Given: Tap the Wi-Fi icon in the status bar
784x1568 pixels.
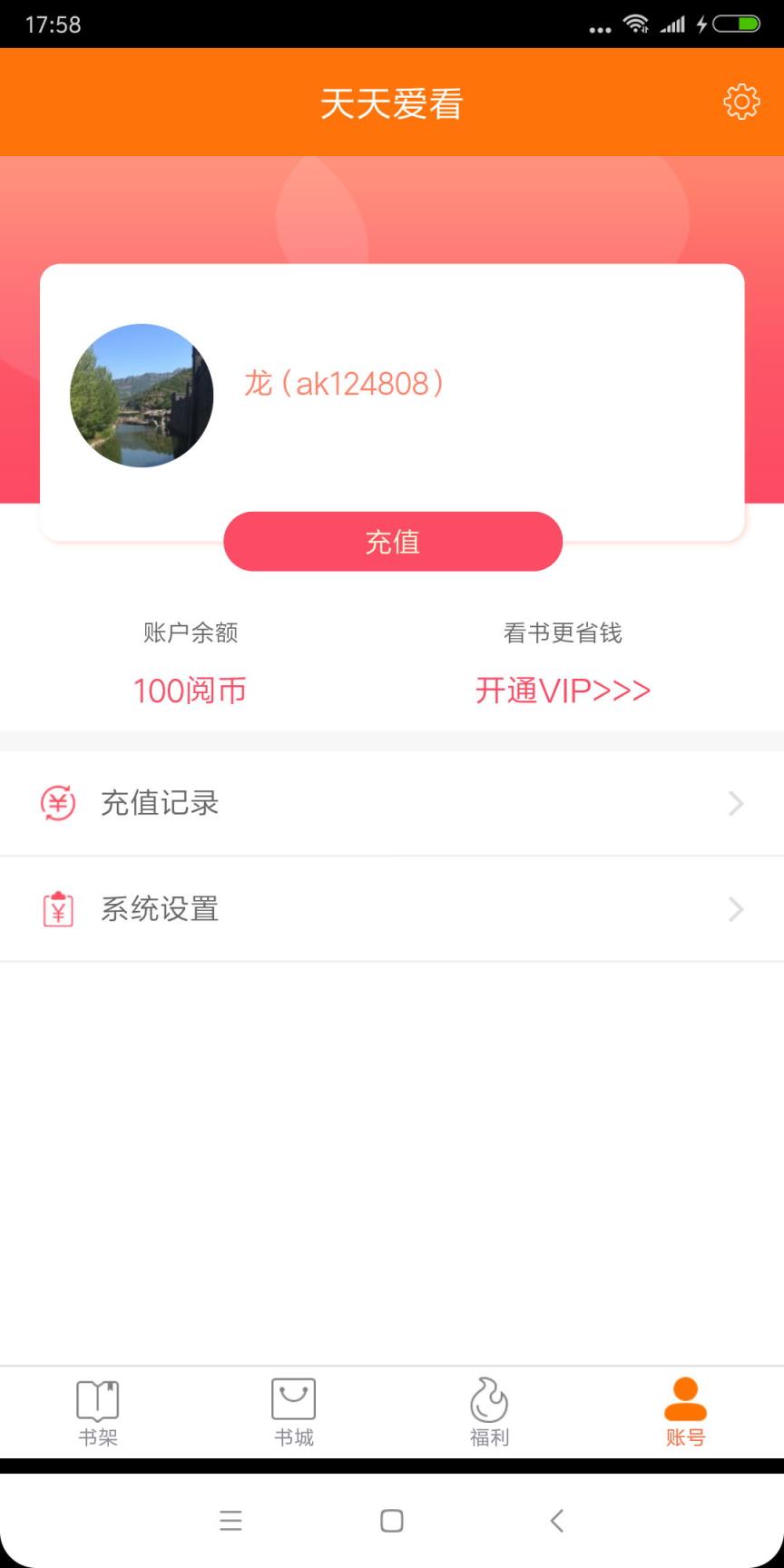Looking at the screenshot, I should pos(636,24).
